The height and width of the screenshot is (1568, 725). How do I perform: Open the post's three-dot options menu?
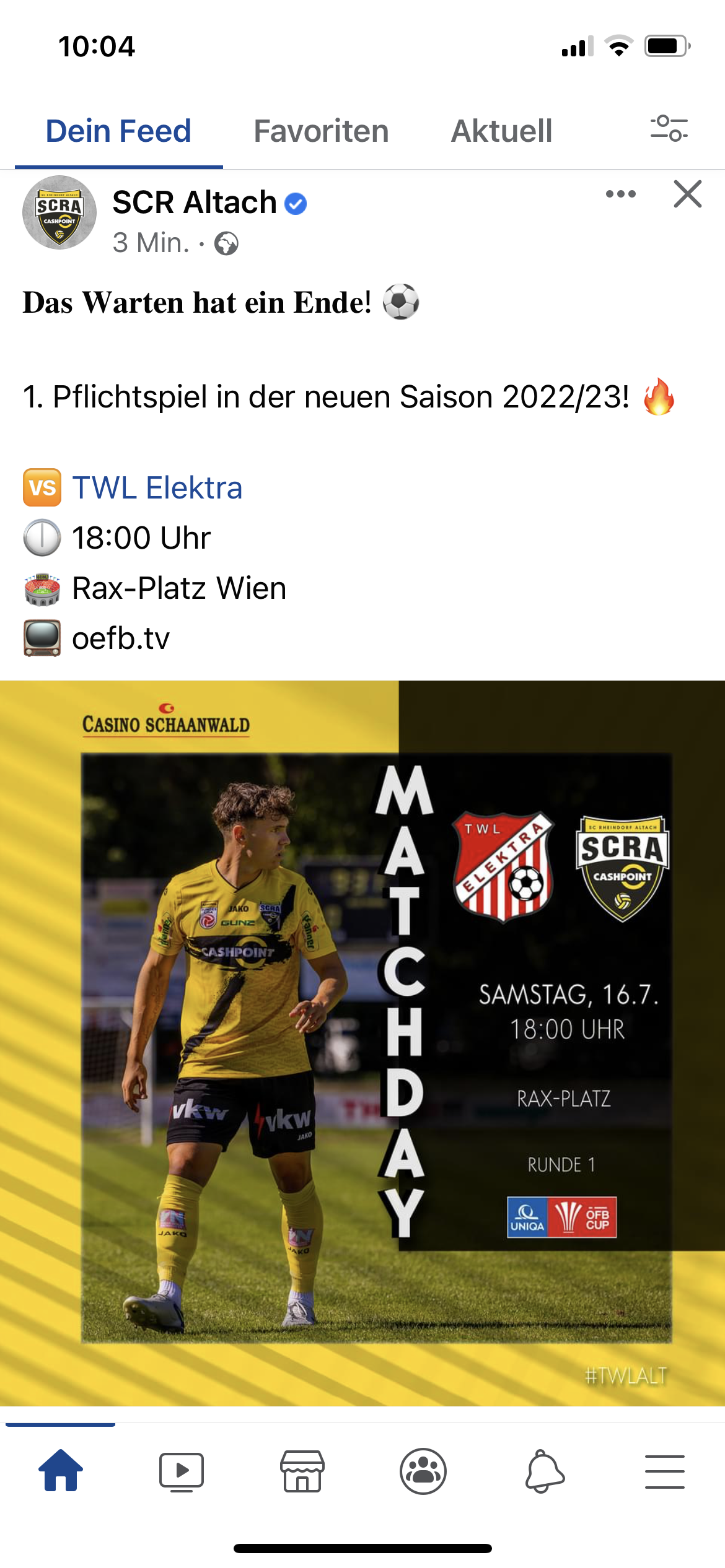point(620,194)
